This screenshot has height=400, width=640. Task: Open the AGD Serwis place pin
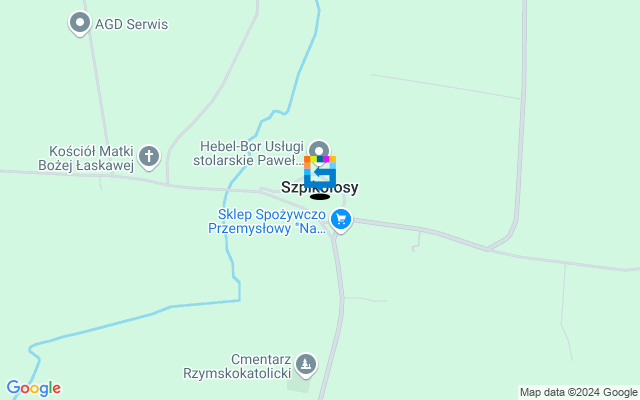80,22
